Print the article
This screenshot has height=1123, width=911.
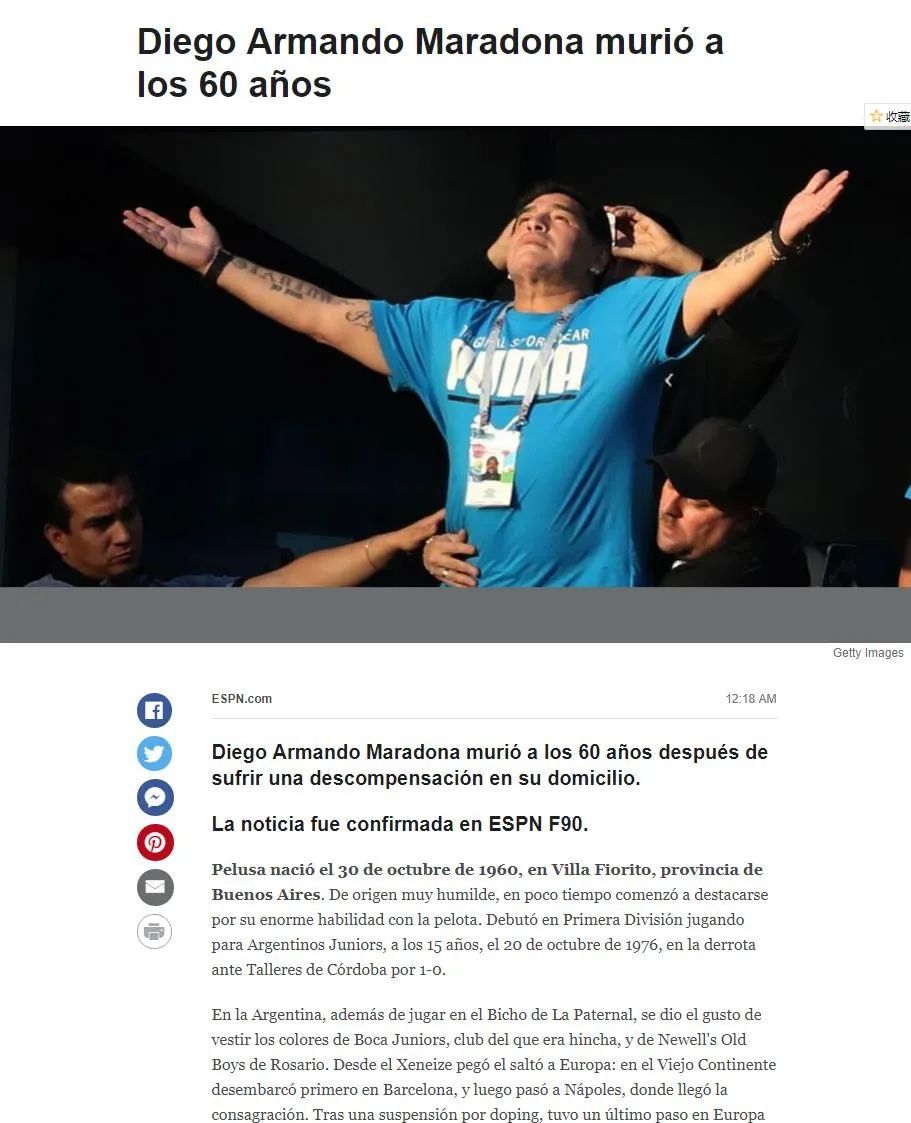coord(154,932)
